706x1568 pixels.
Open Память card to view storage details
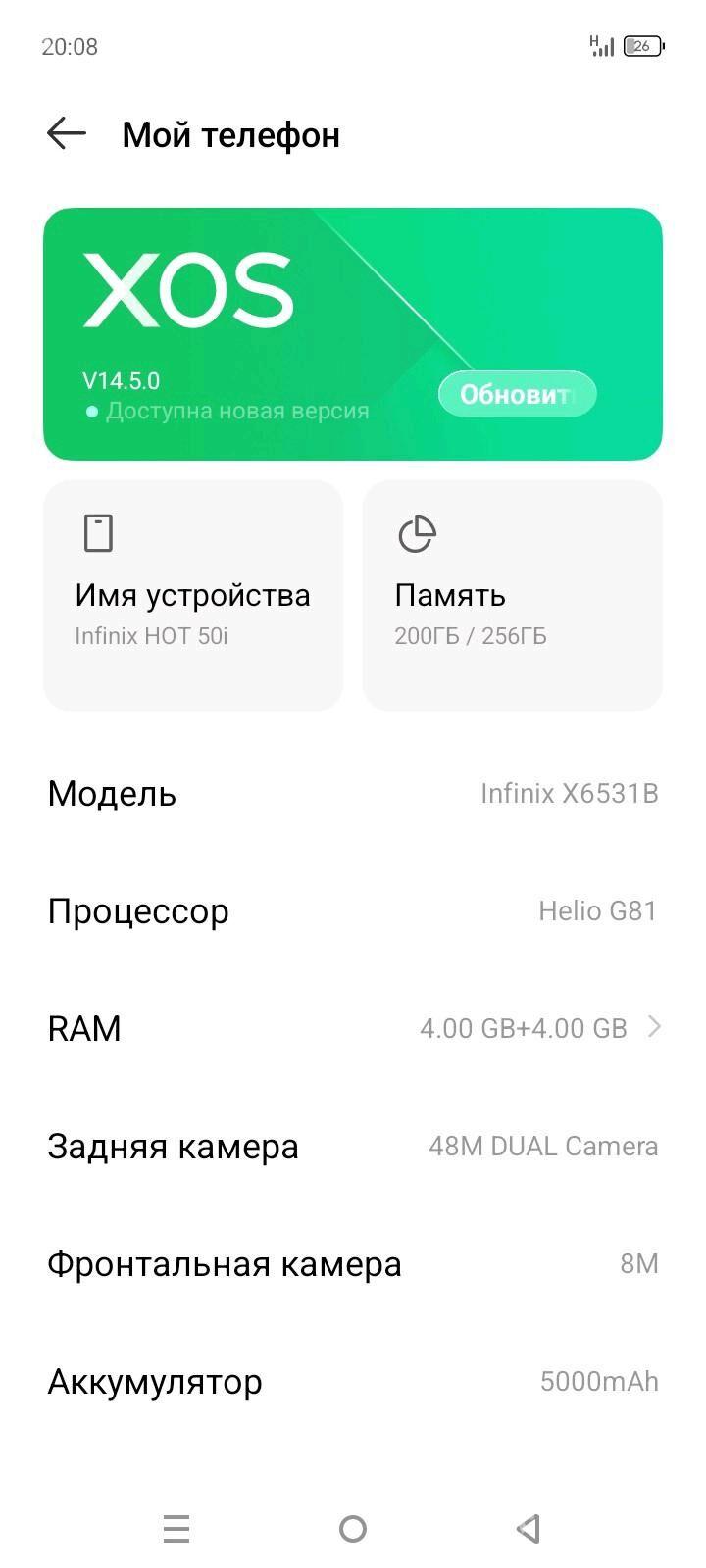click(x=512, y=595)
